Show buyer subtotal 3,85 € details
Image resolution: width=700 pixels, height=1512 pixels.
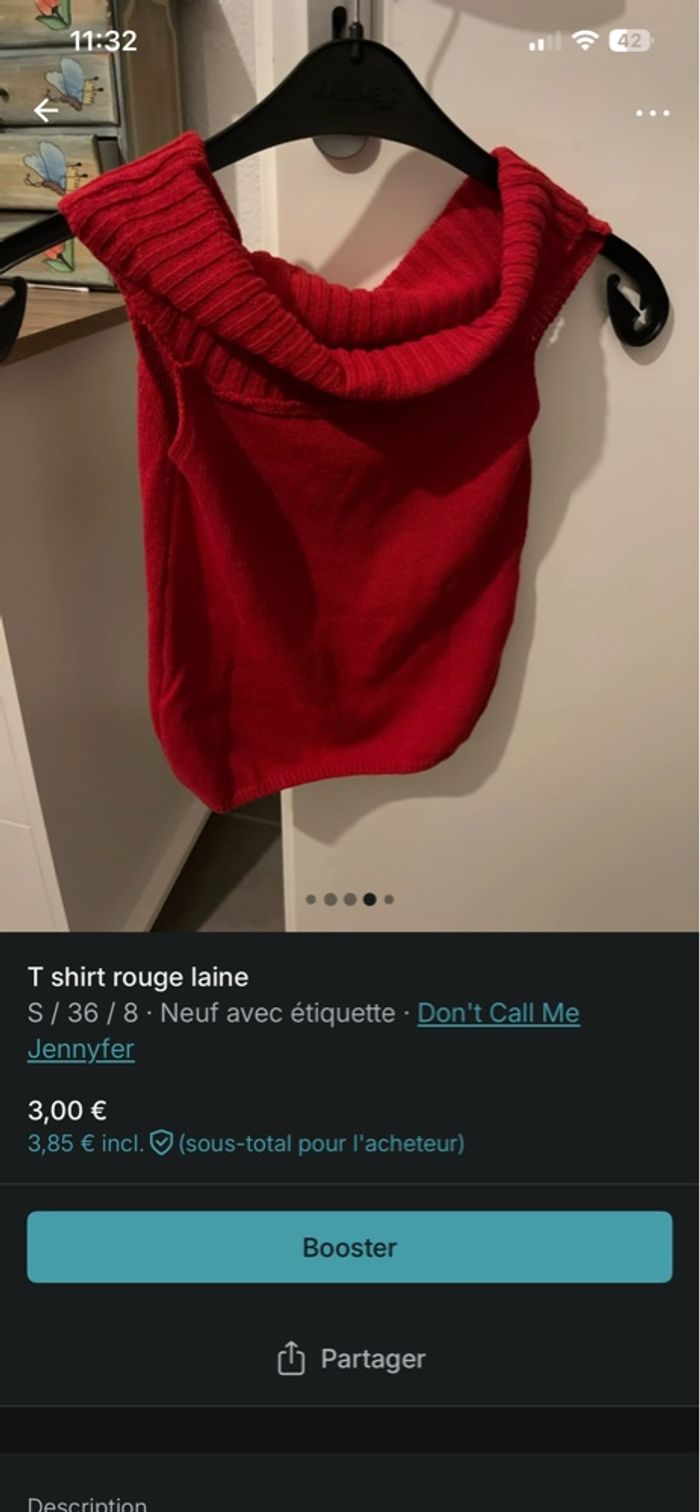(x=245, y=1143)
